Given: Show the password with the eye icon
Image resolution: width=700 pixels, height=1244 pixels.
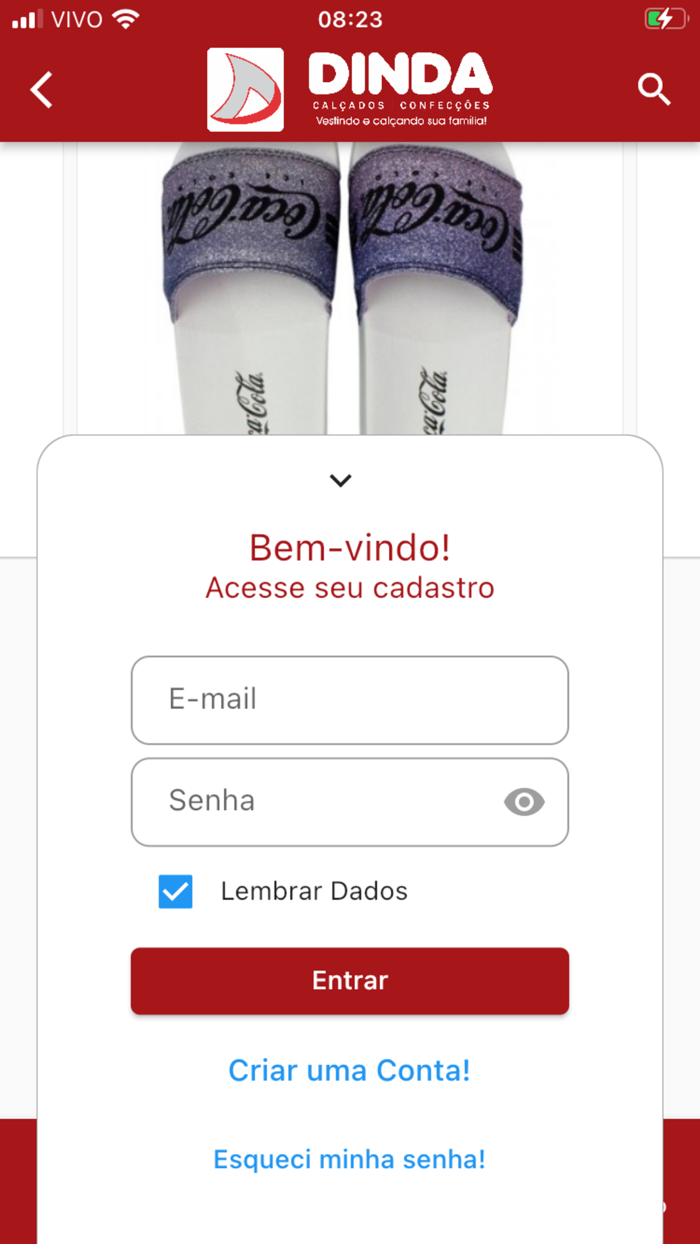Looking at the screenshot, I should point(524,802).
